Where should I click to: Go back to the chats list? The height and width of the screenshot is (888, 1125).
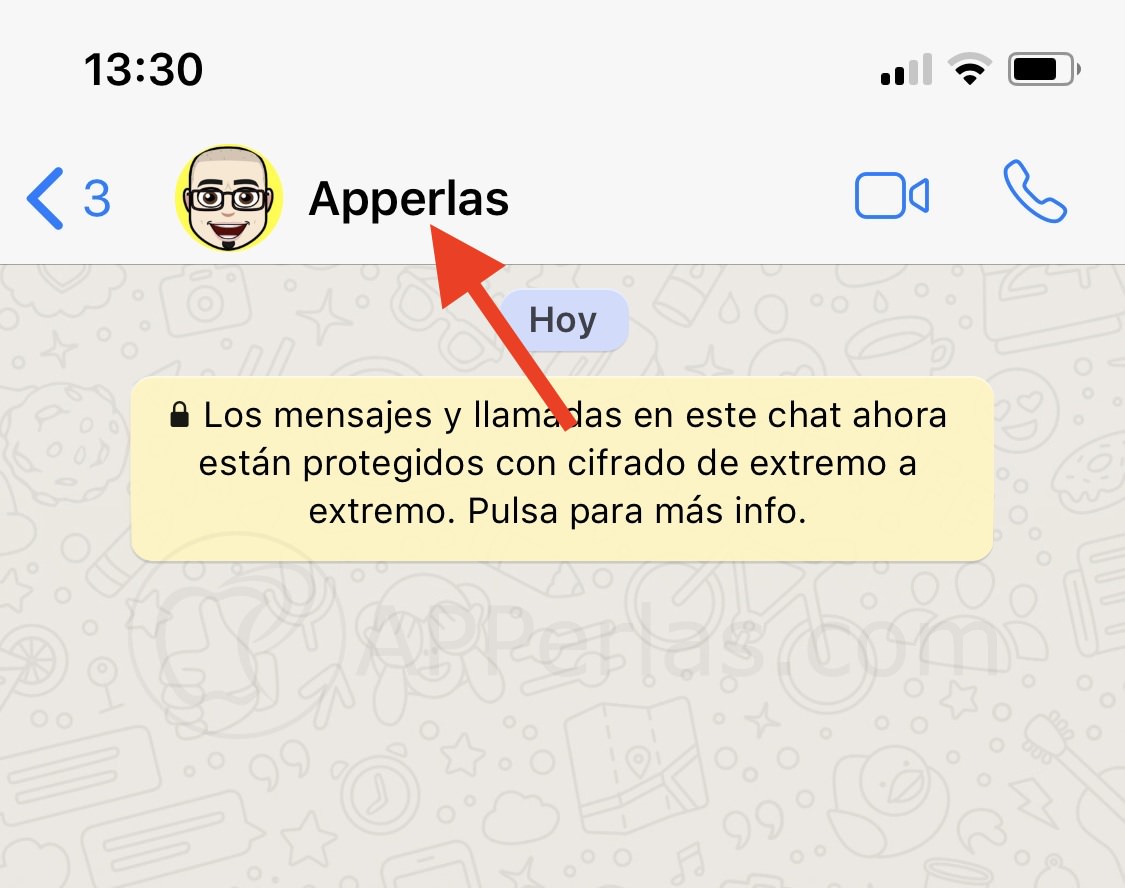[x=66, y=198]
